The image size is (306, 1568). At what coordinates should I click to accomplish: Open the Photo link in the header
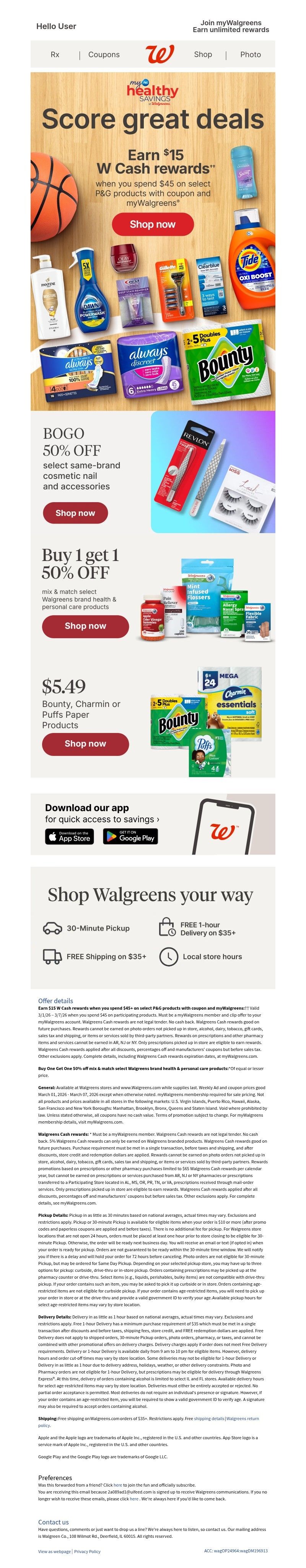pyautogui.click(x=250, y=54)
